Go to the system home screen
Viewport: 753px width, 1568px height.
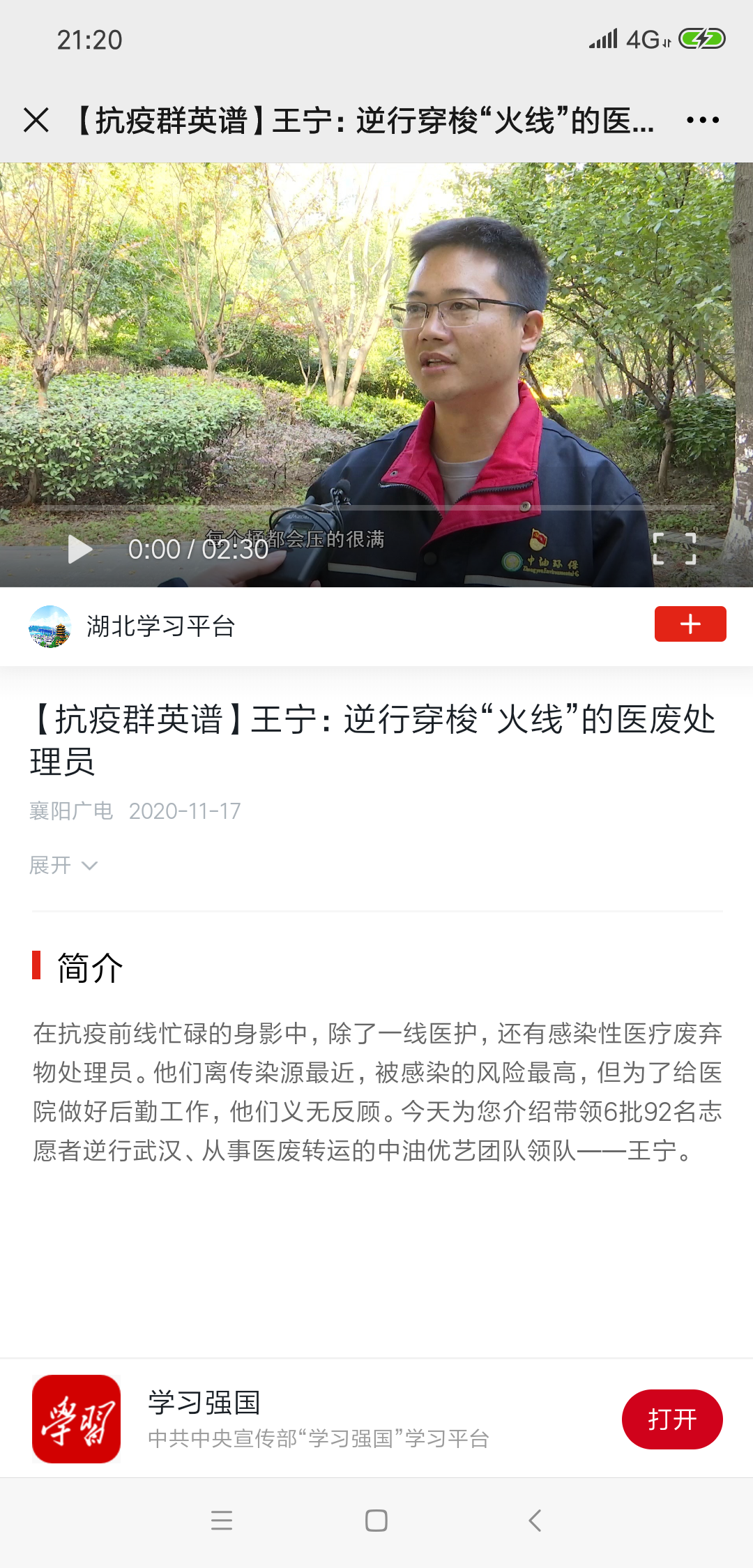tap(376, 1521)
